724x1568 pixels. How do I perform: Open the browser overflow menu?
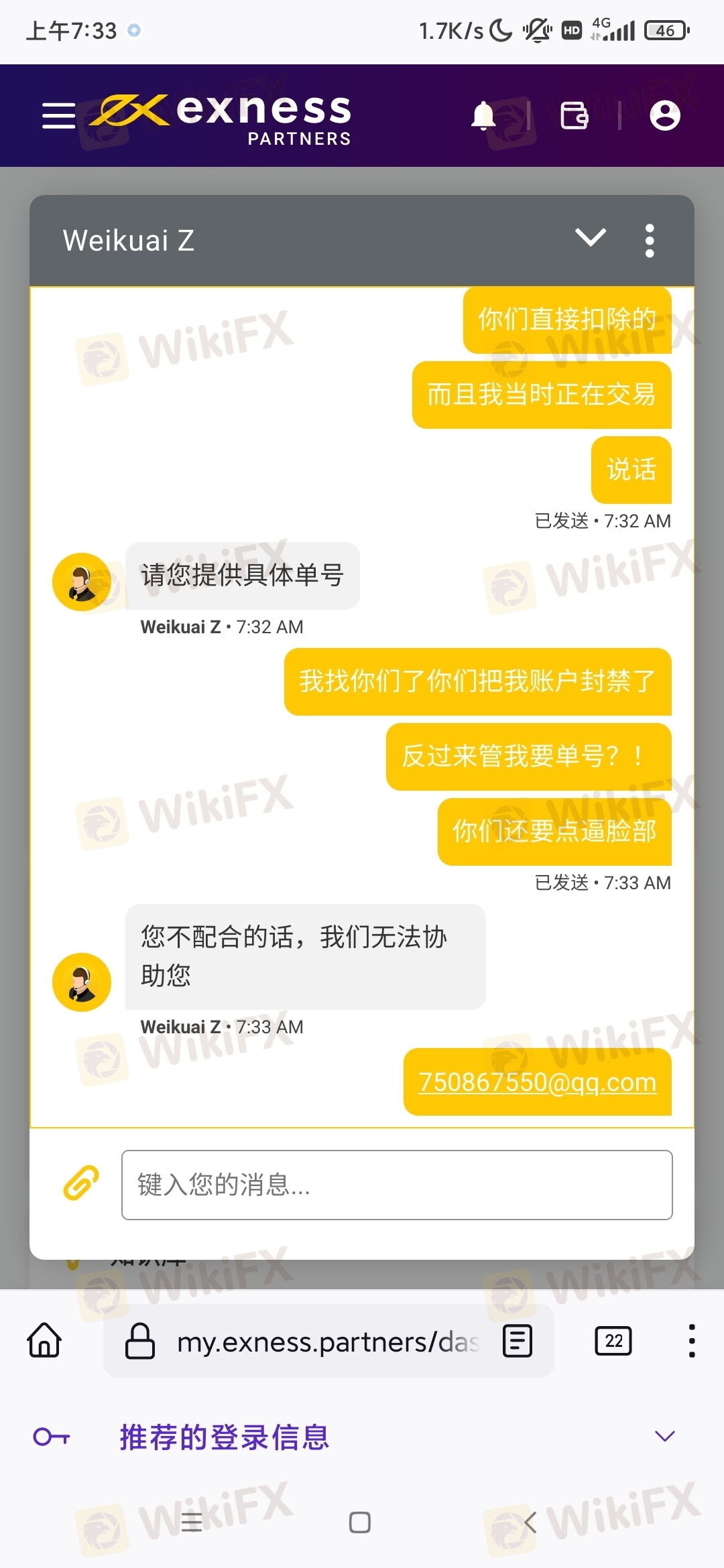coord(692,1341)
